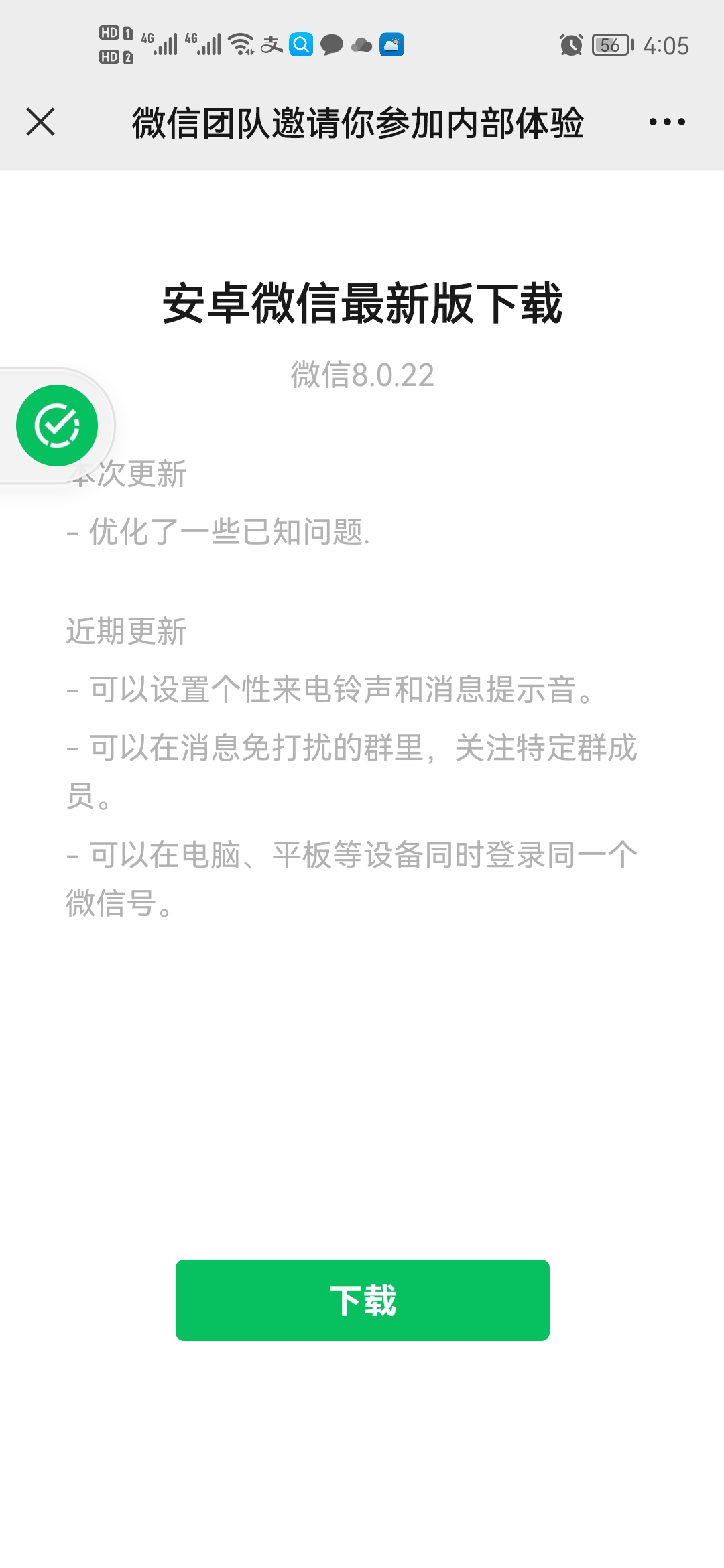Tap the battery indicator showing 56
Image resolution: width=724 pixels, height=1568 pixels.
point(609,44)
